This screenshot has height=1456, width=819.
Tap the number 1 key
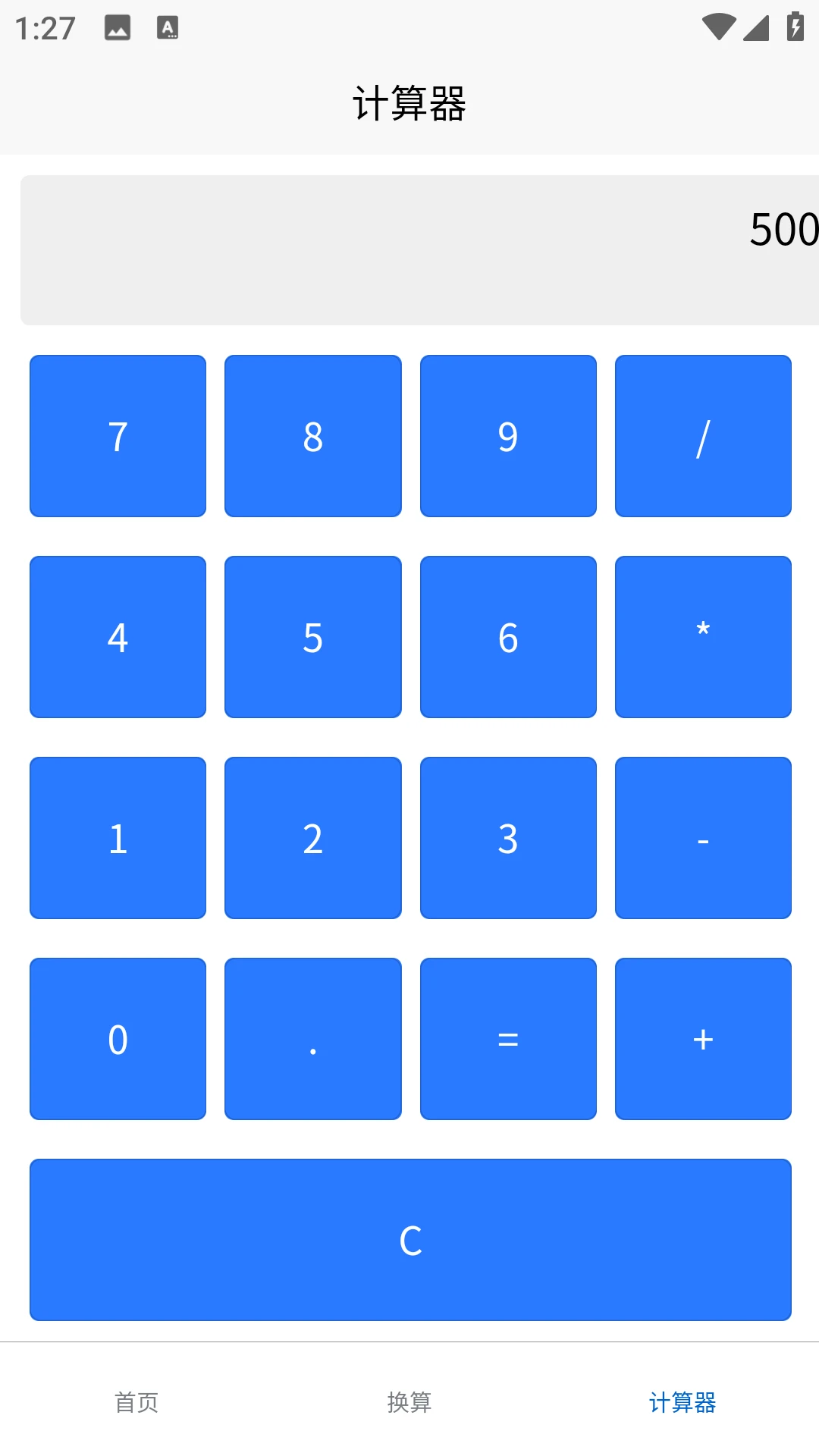point(118,838)
